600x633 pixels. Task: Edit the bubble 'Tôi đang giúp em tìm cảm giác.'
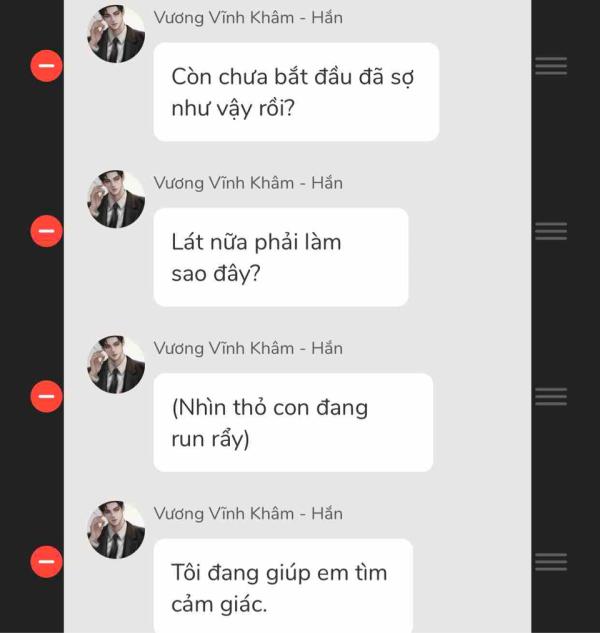pos(282,587)
